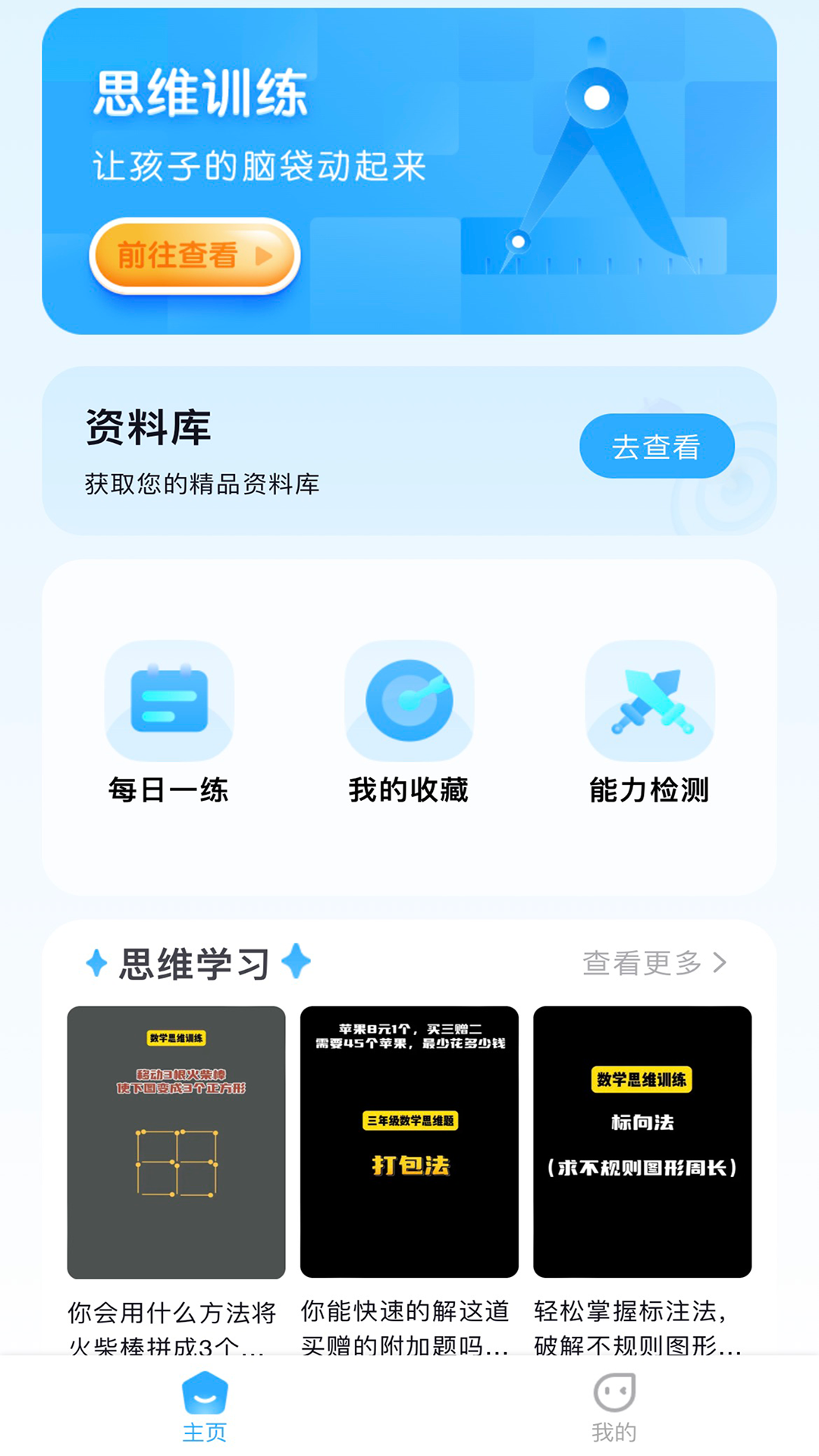Screen dimensions: 819x1456
Task: Open the 打包法 lesson thumbnail
Action: tap(408, 1145)
